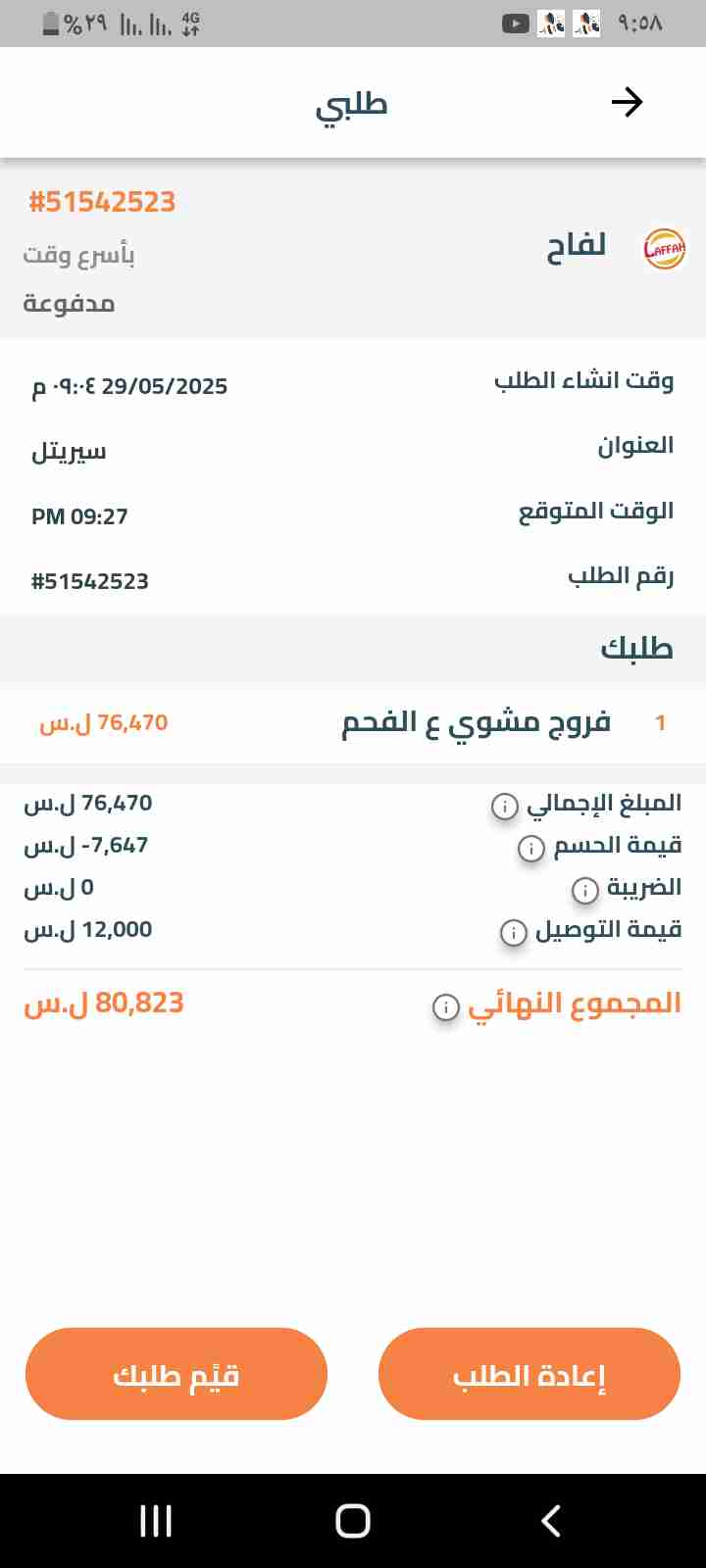This screenshot has width=706, height=1568.
Task: Go back using the top arrow
Action: (627, 102)
